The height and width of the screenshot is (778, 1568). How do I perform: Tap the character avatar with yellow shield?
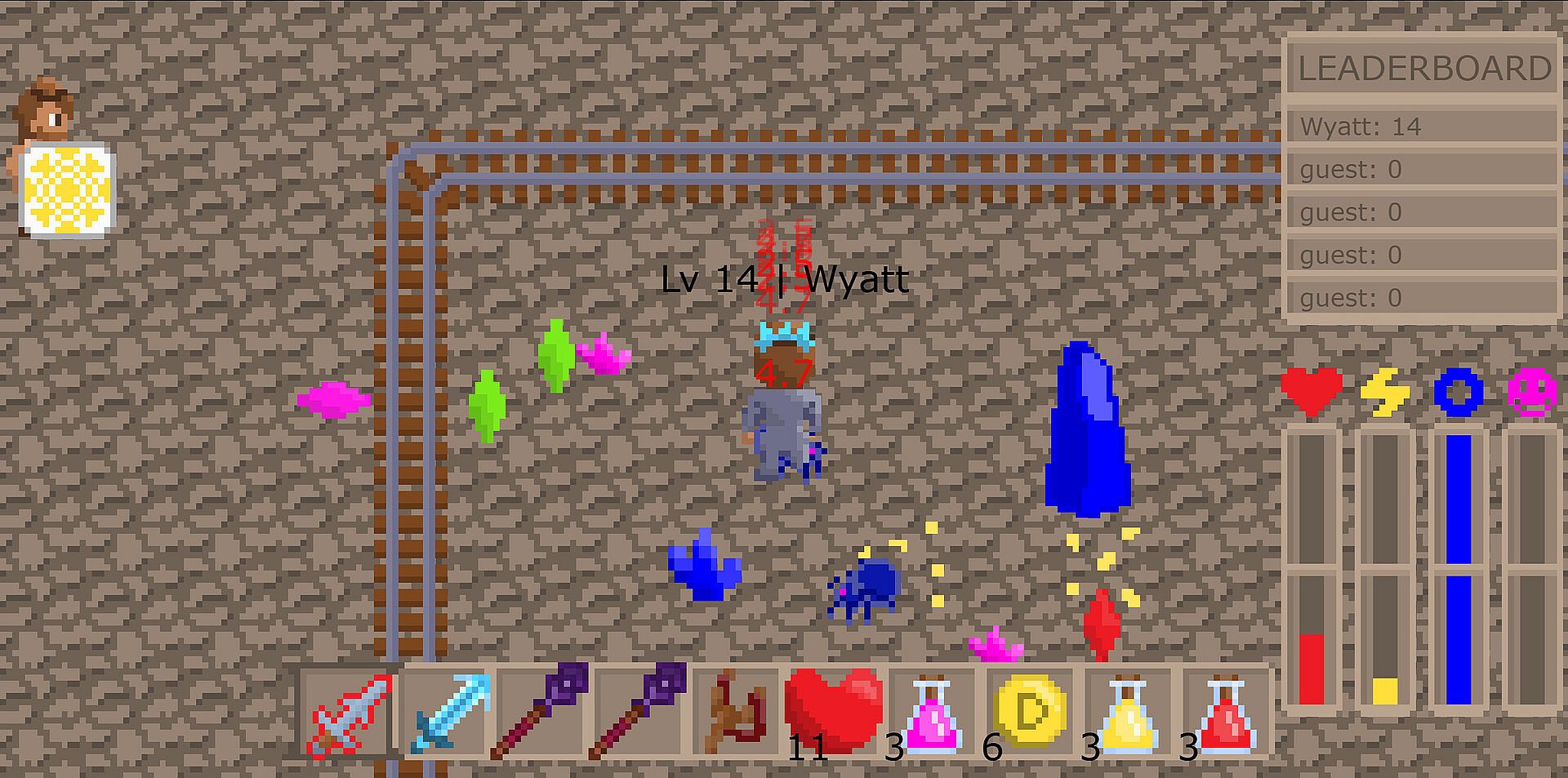(61, 159)
